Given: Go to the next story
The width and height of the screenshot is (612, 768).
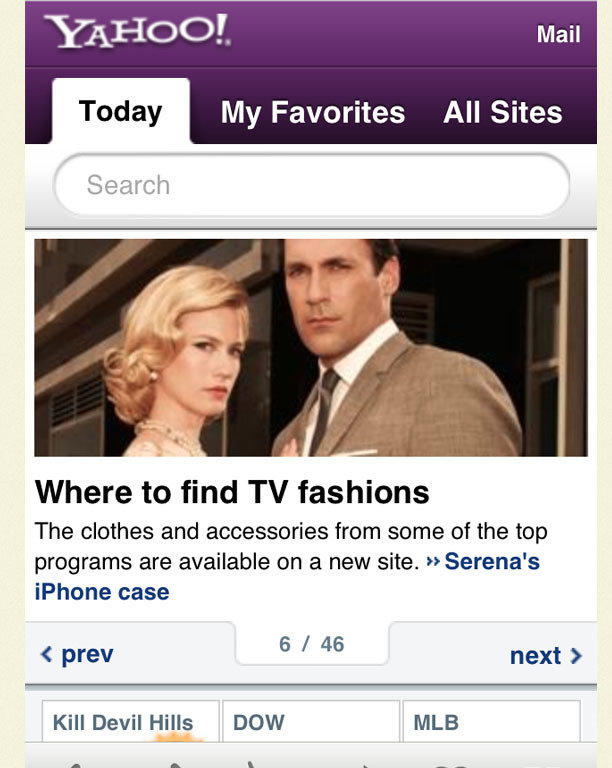Looking at the screenshot, I should pos(545,656).
